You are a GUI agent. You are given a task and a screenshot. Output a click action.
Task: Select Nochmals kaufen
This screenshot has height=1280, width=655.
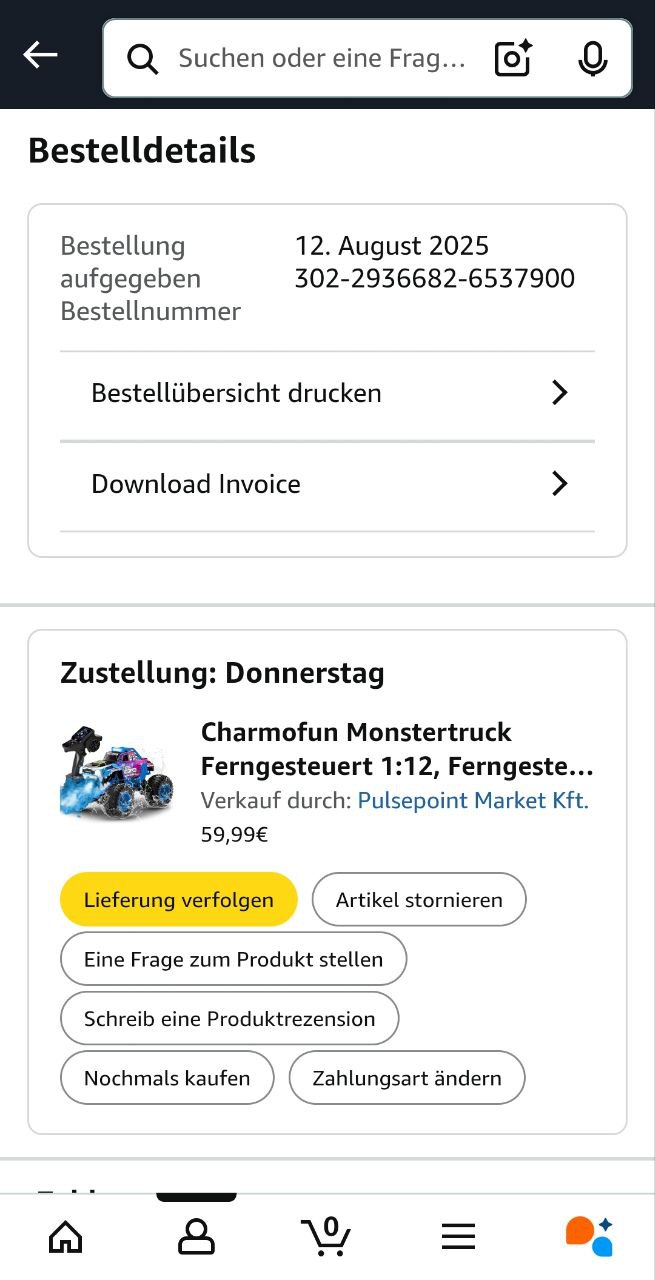coord(166,1078)
